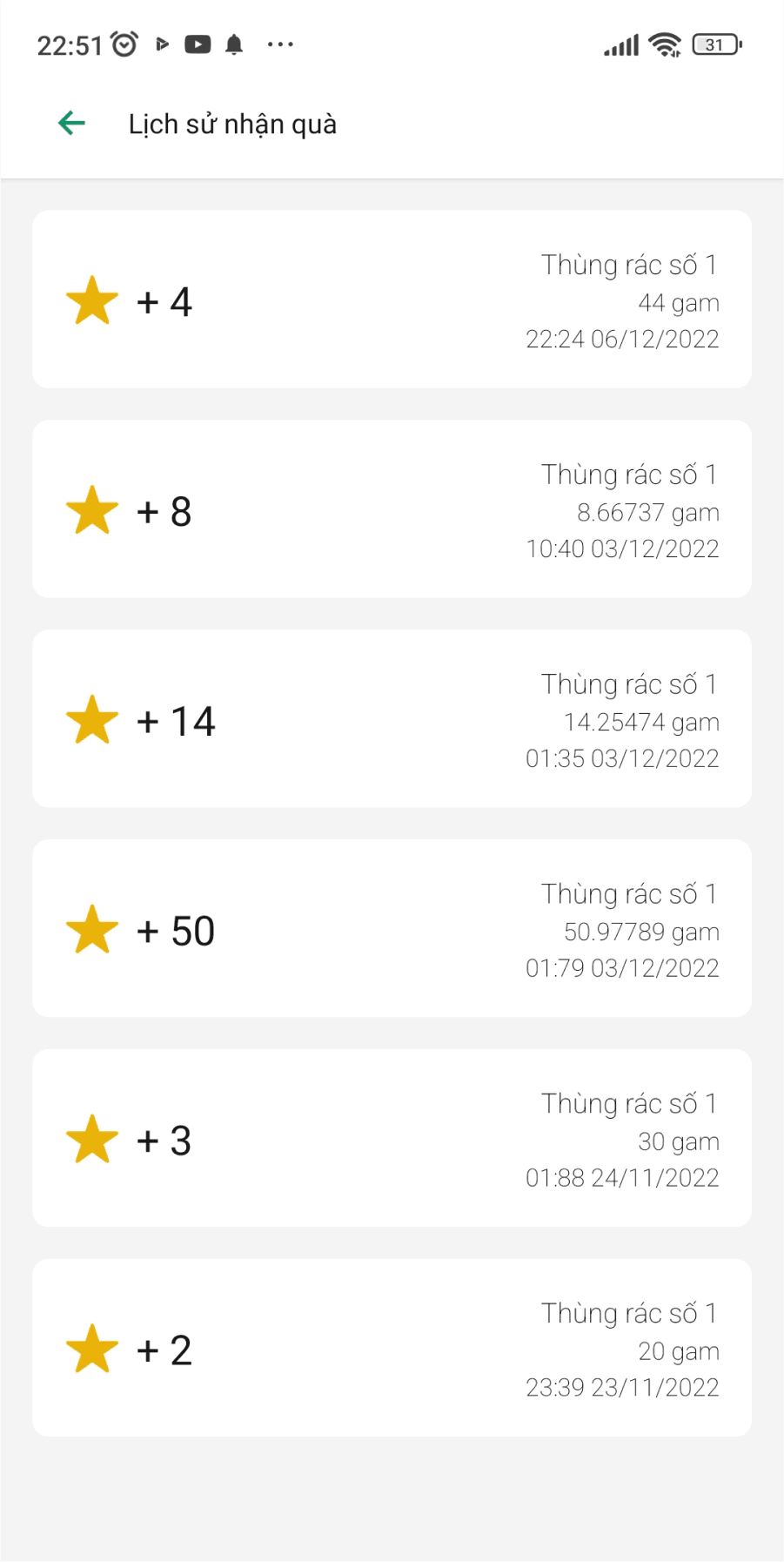Select the star icon next to +2
Viewport: 784px width, 1562px height.
[91, 1349]
